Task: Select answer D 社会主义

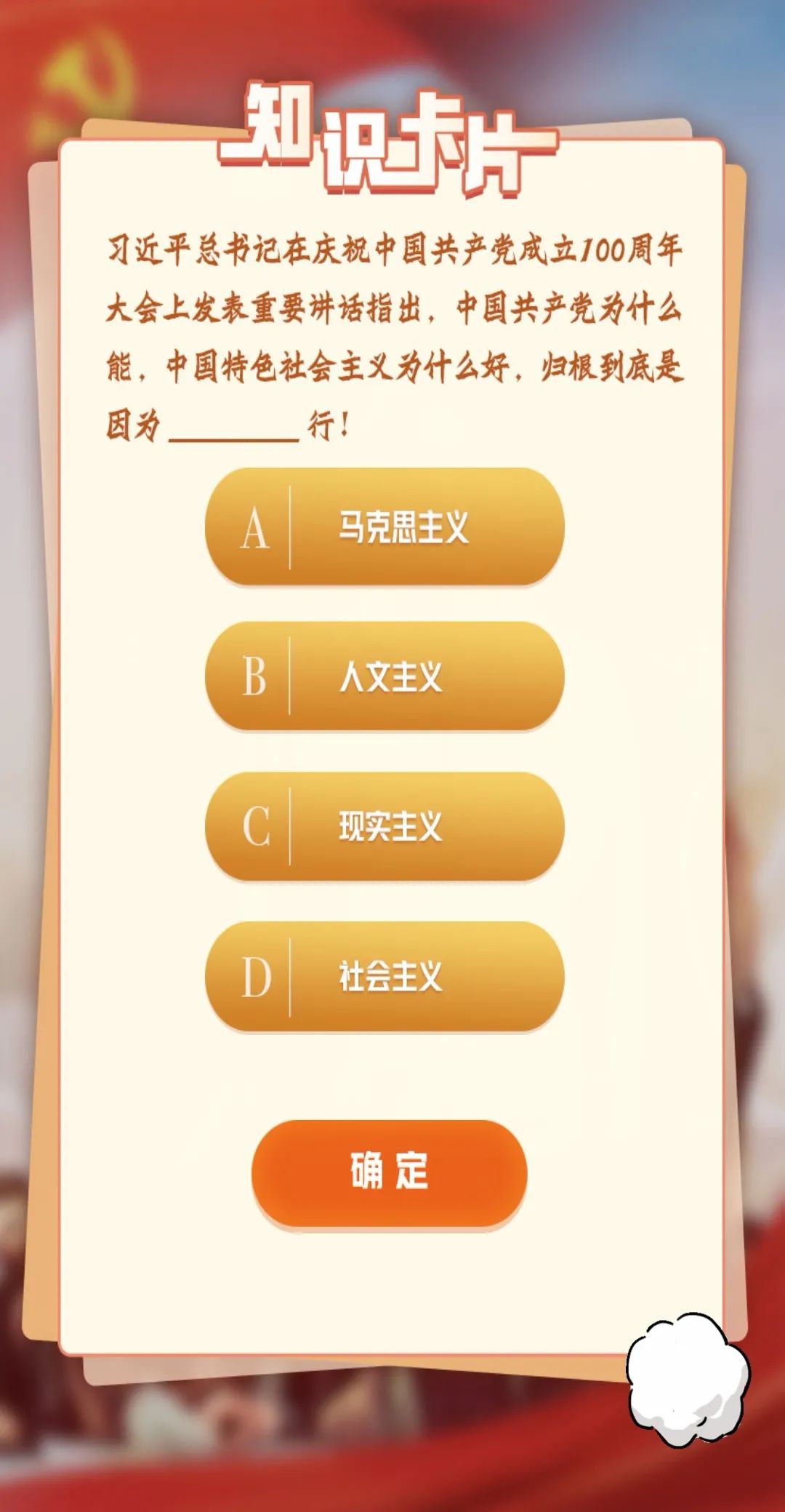Action: coord(385,976)
